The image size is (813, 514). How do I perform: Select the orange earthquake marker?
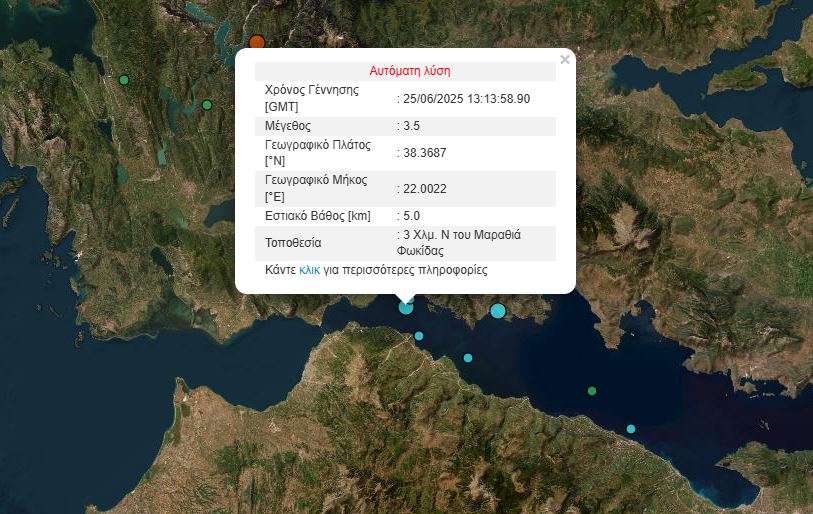coord(257,41)
